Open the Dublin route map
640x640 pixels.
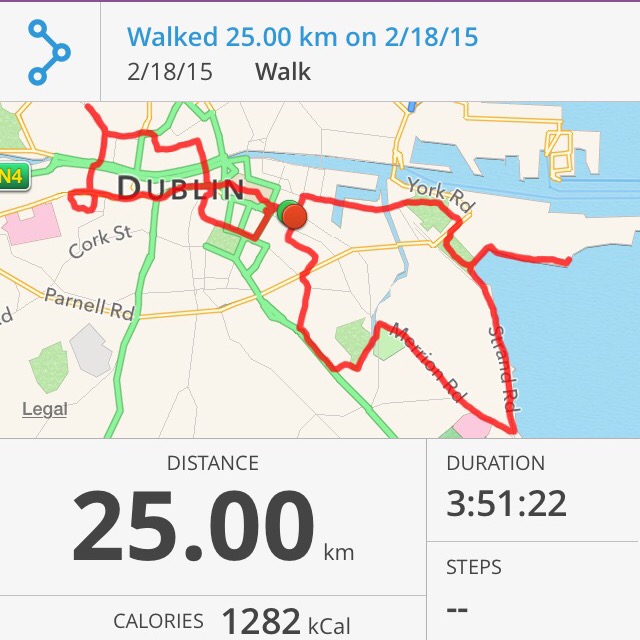320,270
